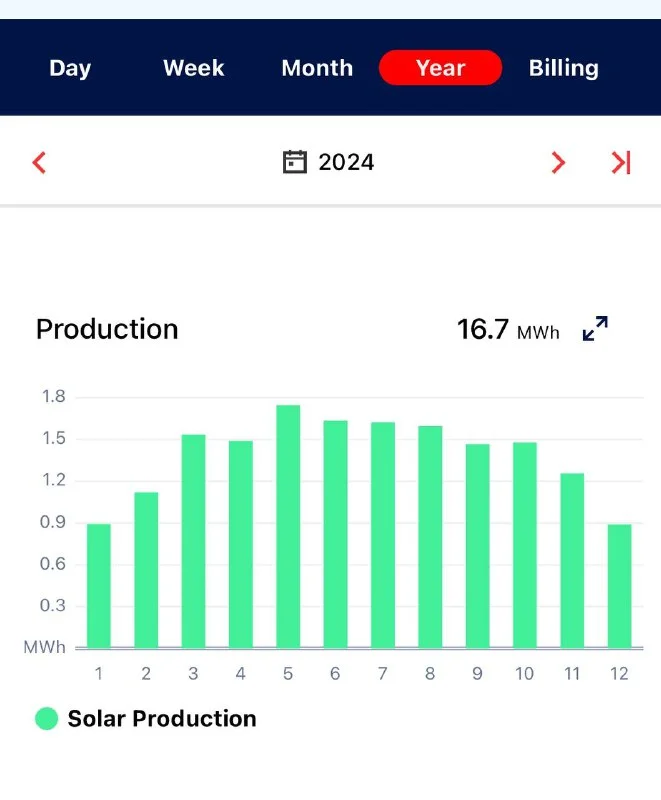Select the Month tab
The image size is (661, 800).
pyautogui.click(x=317, y=68)
